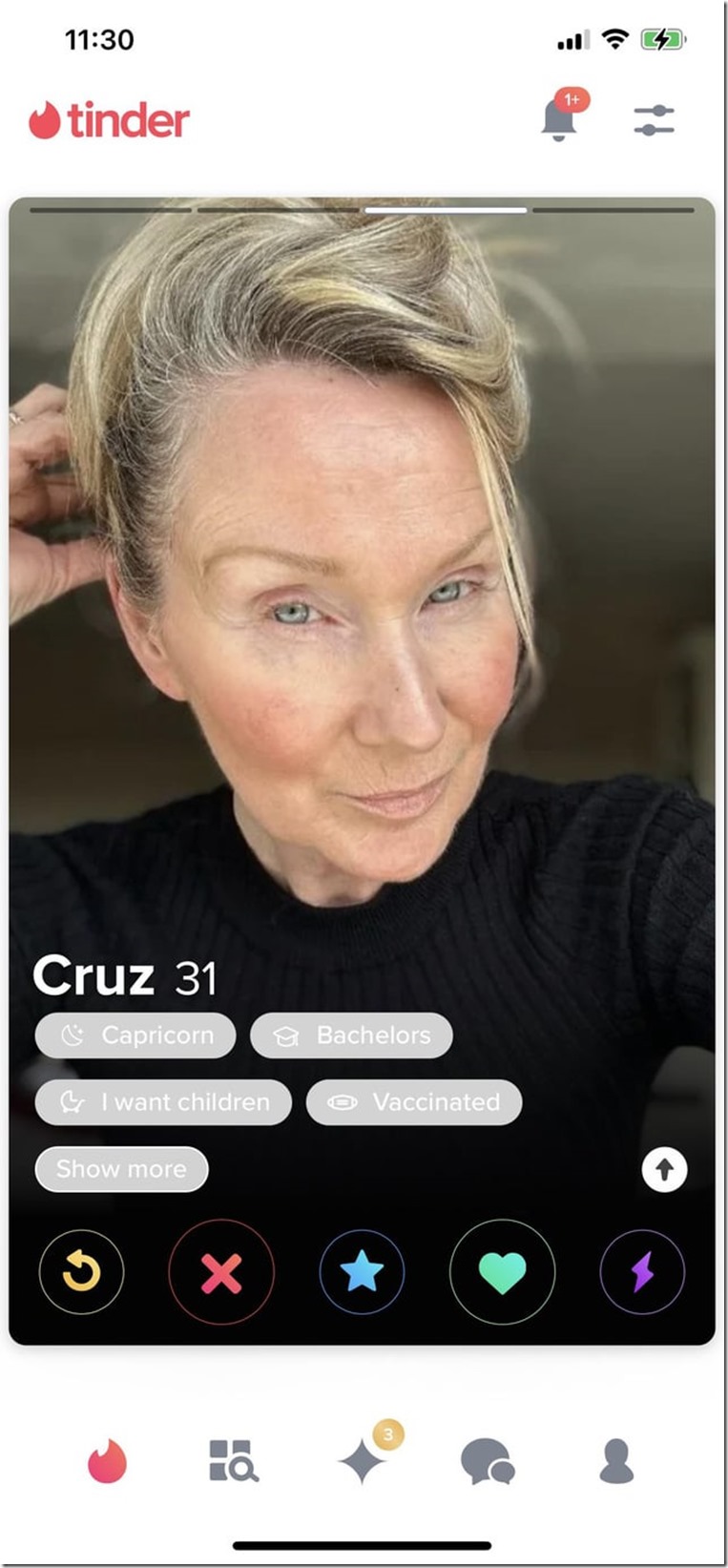Activate the purple Boost lightning bolt
Image resolution: width=728 pixels, height=1568 pixels.
pyautogui.click(x=642, y=1271)
